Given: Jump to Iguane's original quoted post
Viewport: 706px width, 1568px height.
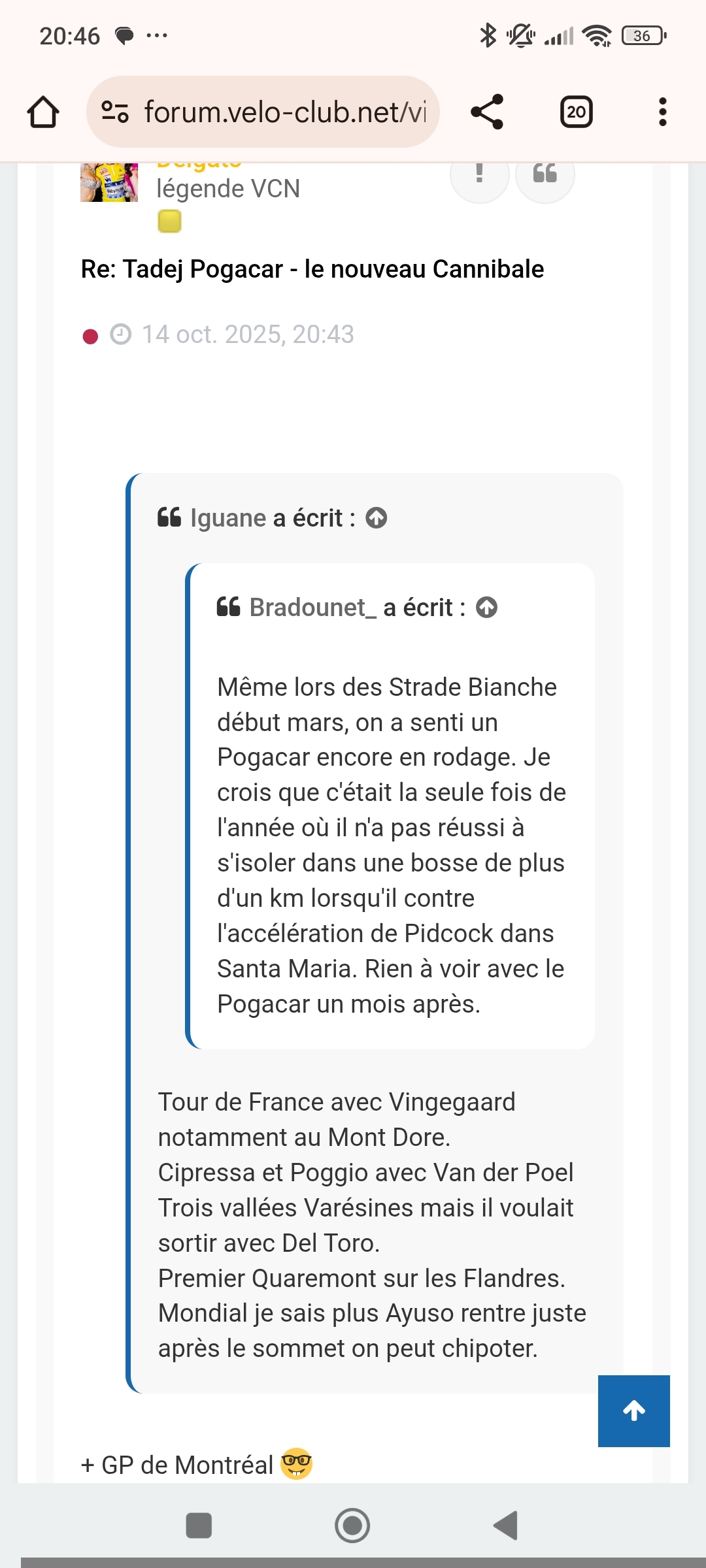Looking at the screenshot, I should [377, 518].
